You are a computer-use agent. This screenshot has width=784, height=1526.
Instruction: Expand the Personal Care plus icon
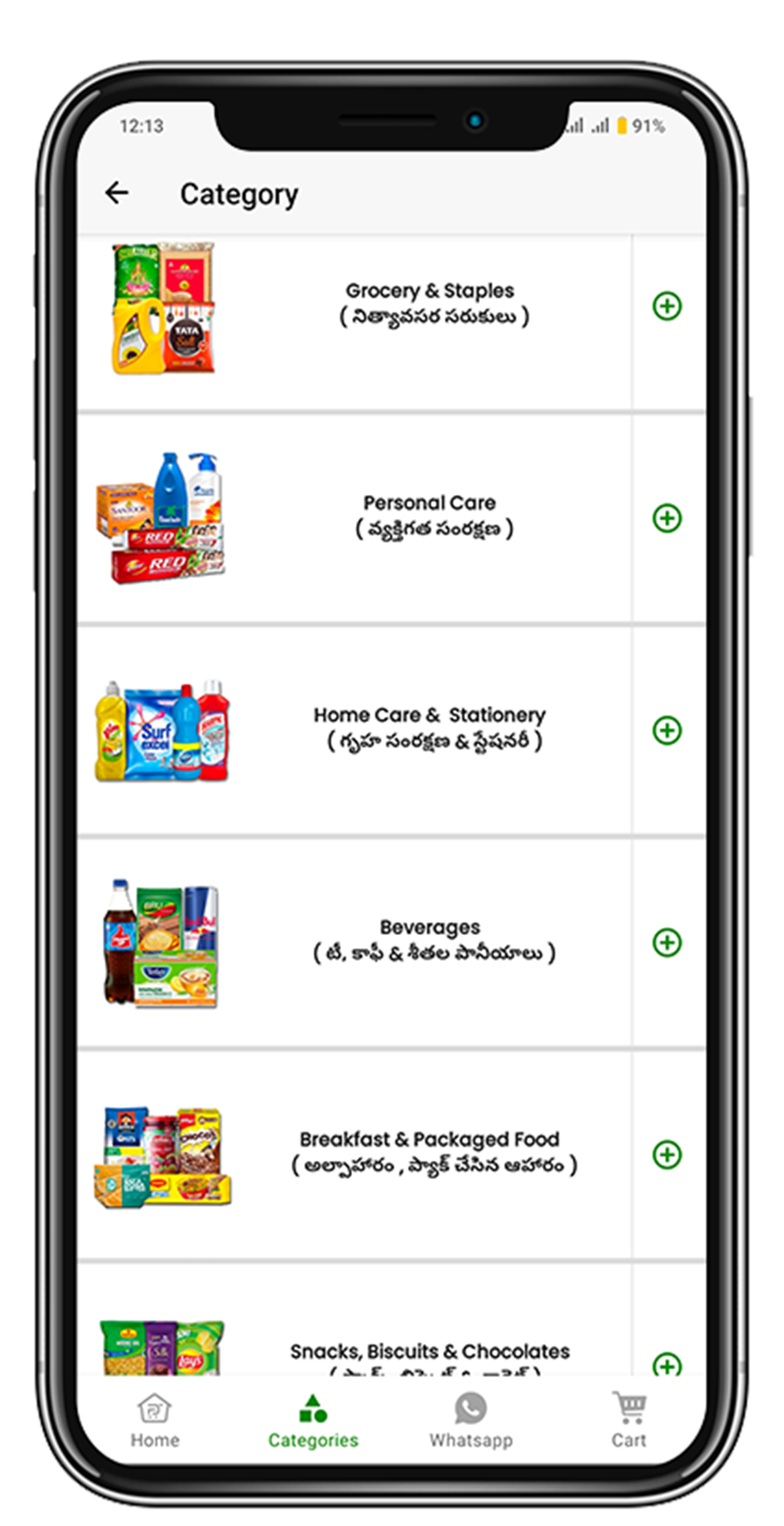click(667, 518)
